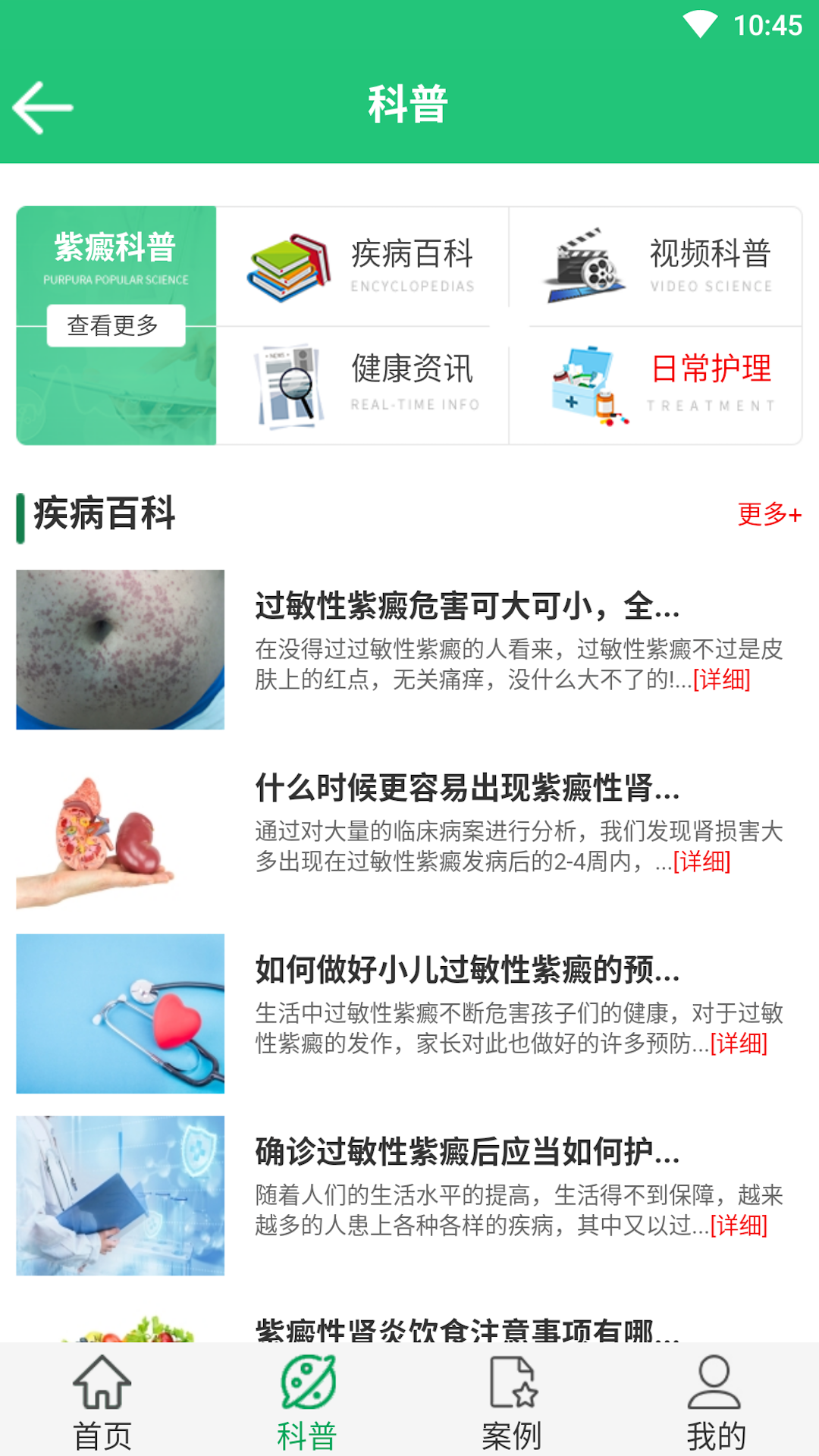This screenshot has height=1456, width=819.
Task: Tap the back arrow to leave 科普
Action: [x=43, y=106]
